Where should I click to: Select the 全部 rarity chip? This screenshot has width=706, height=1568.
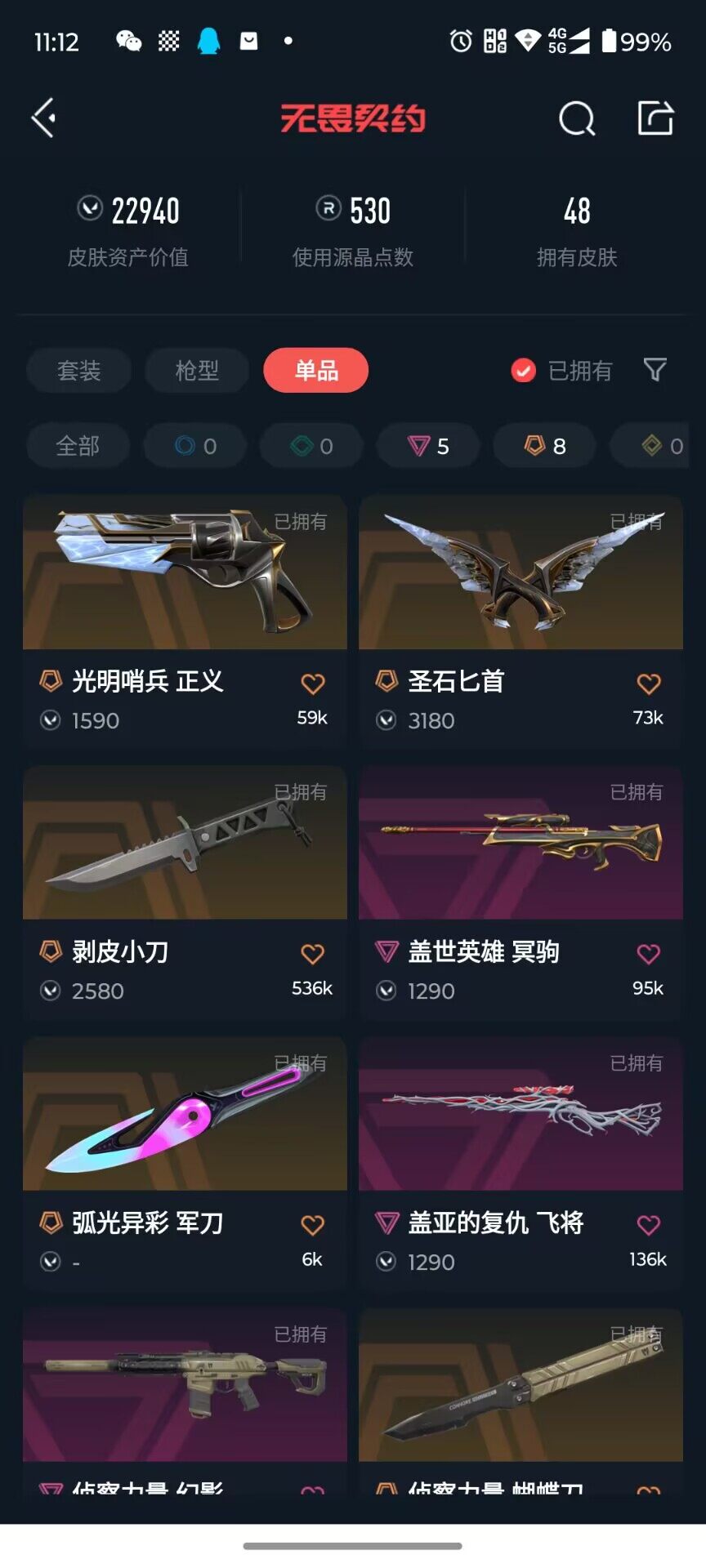[78, 446]
